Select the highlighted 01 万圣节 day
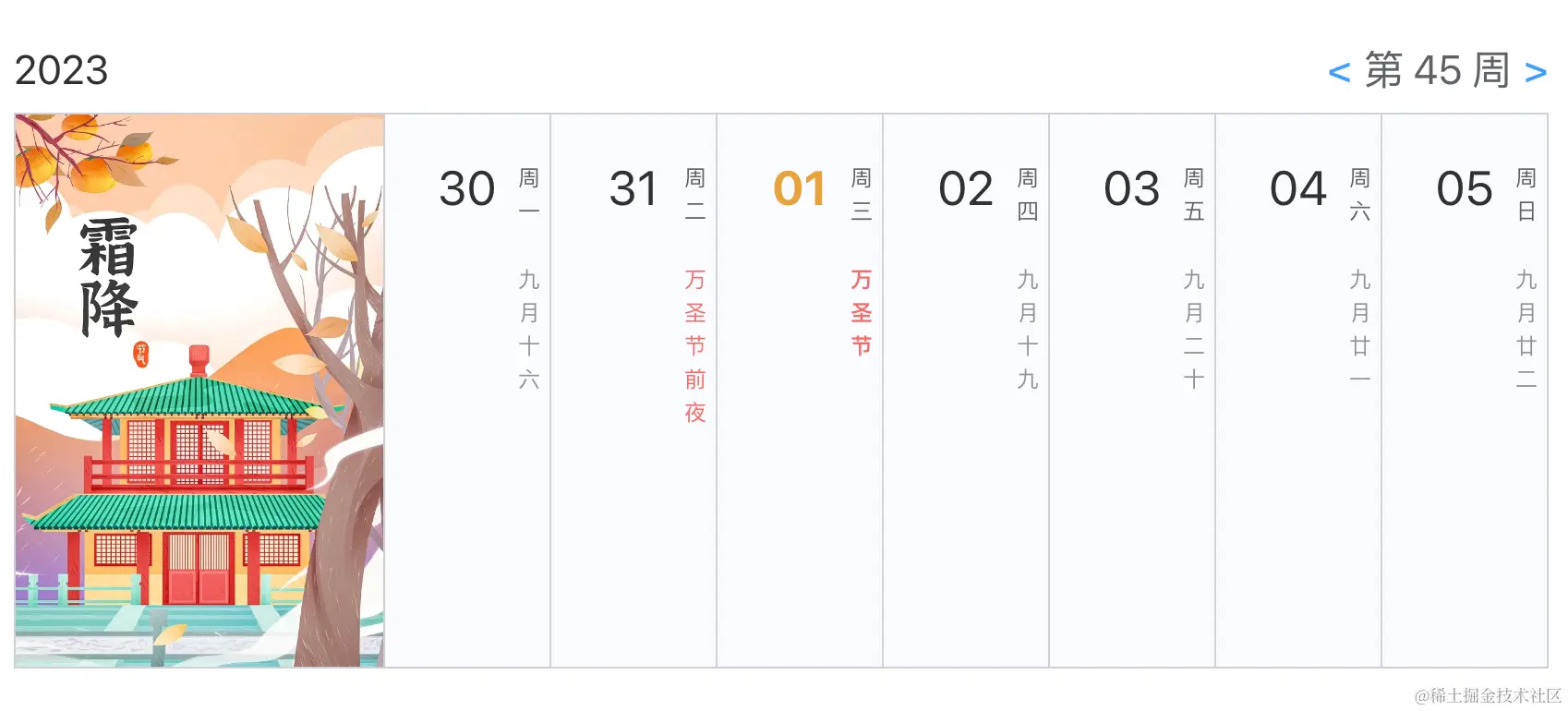Viewport: 1568px width, 711px height. [800, 391]
